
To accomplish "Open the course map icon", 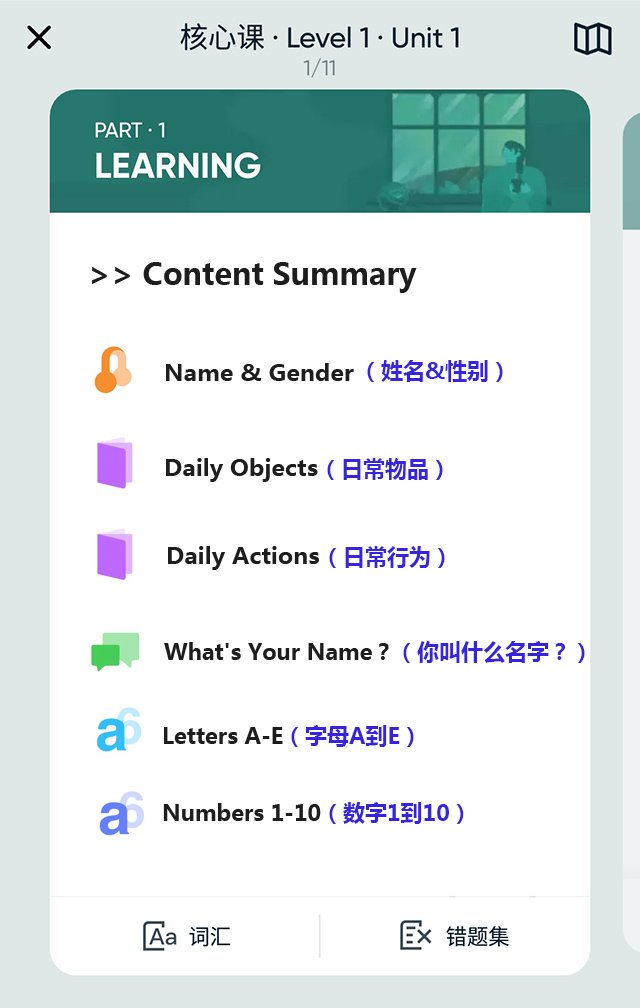I will coord(592,39).
